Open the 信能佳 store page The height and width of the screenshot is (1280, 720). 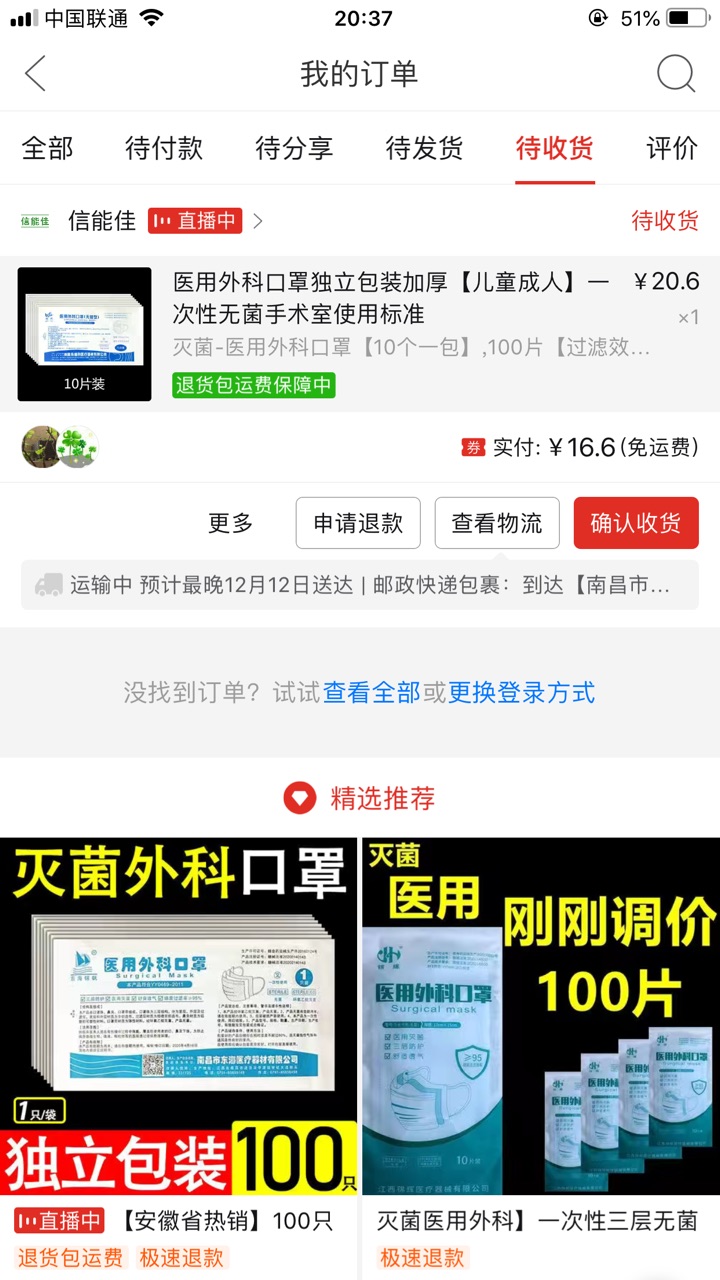tap(102, 221)
